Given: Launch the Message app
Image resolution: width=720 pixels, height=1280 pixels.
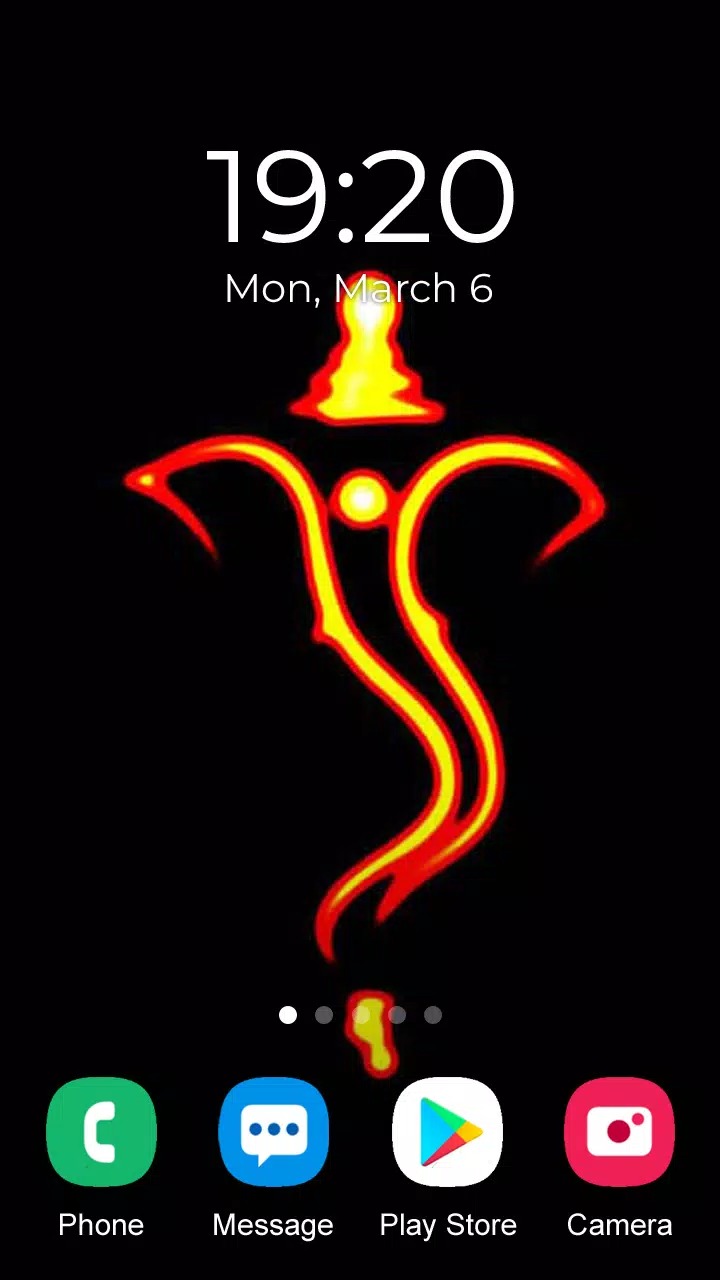Looking at the screenshot, I should click(x=273, y=1132).
